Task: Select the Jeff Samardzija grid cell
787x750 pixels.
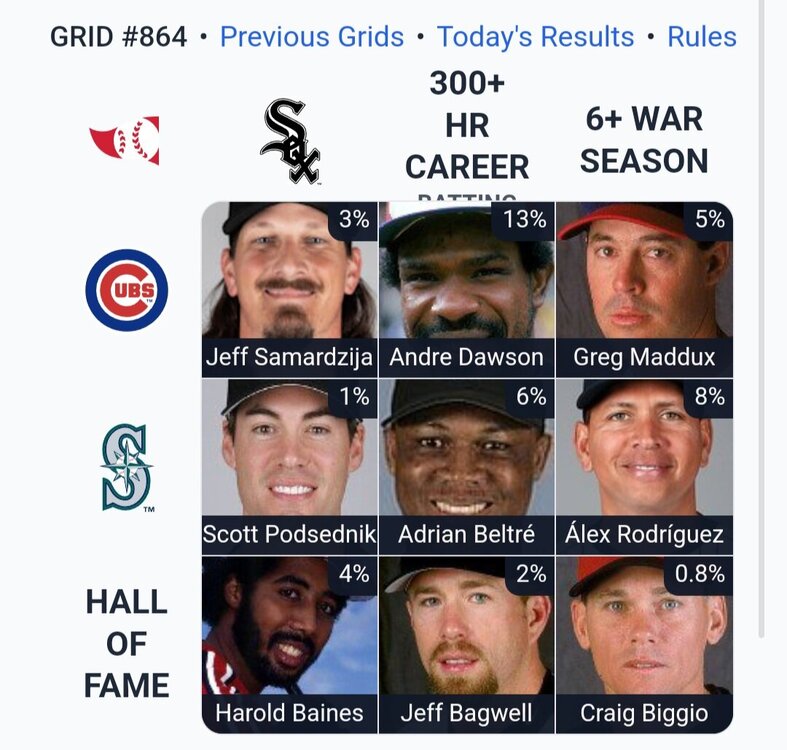Action: (289, 290)
